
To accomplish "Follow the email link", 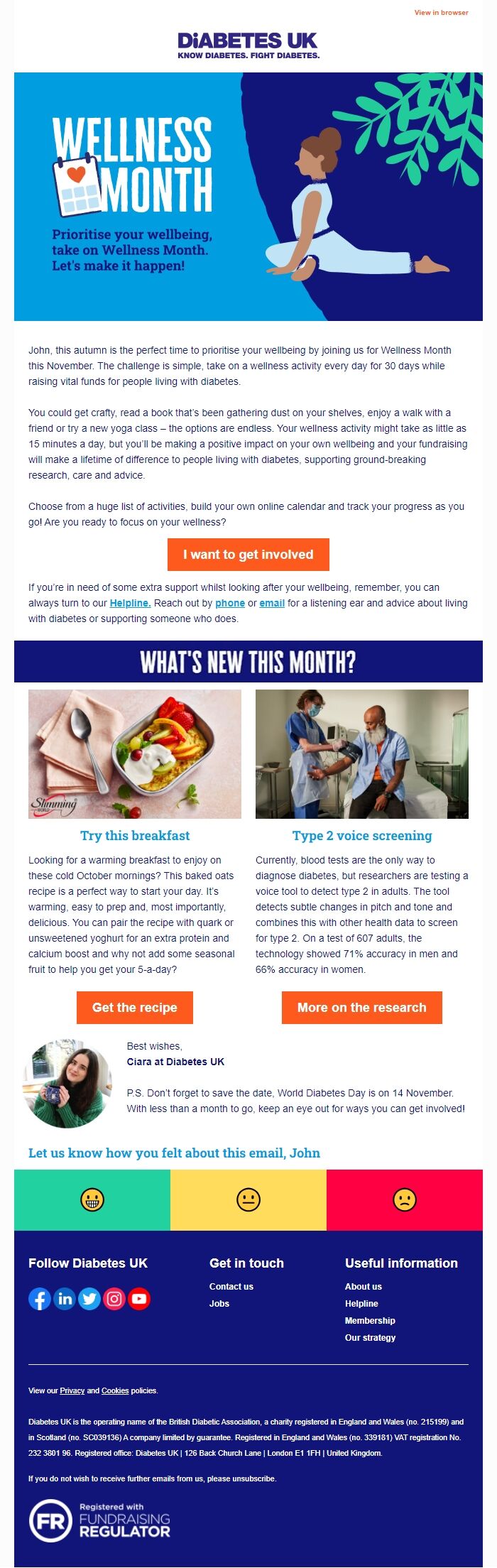I will [x=272, y=603].
